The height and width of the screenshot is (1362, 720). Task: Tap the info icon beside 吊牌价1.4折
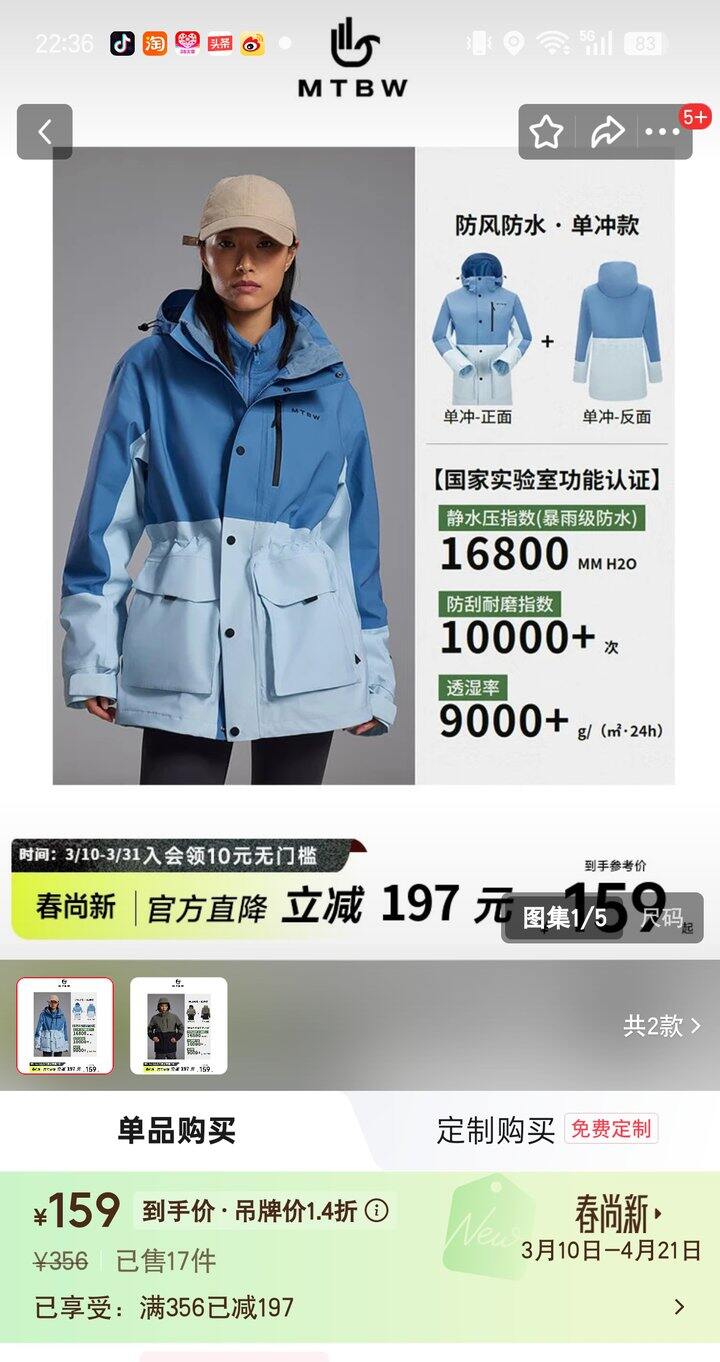pyautogui.click(x=377, y=1211)
